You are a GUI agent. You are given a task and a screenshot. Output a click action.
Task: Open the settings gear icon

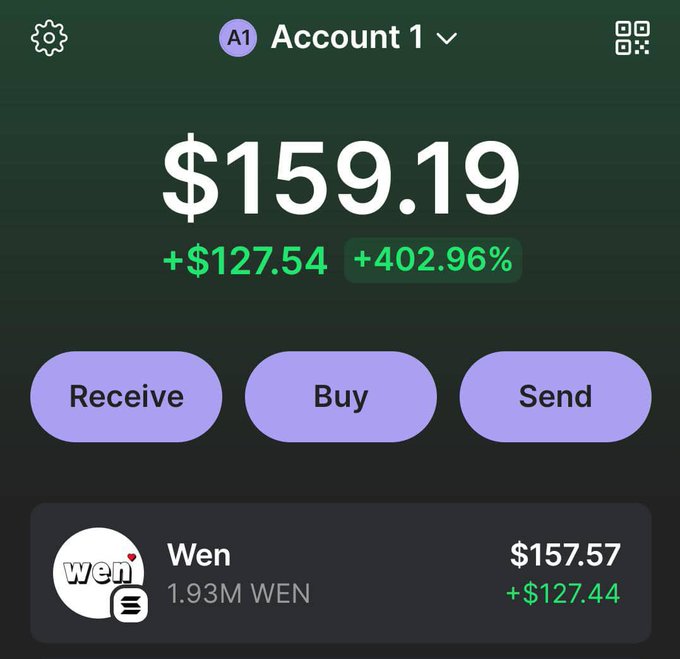coord(49,38)
